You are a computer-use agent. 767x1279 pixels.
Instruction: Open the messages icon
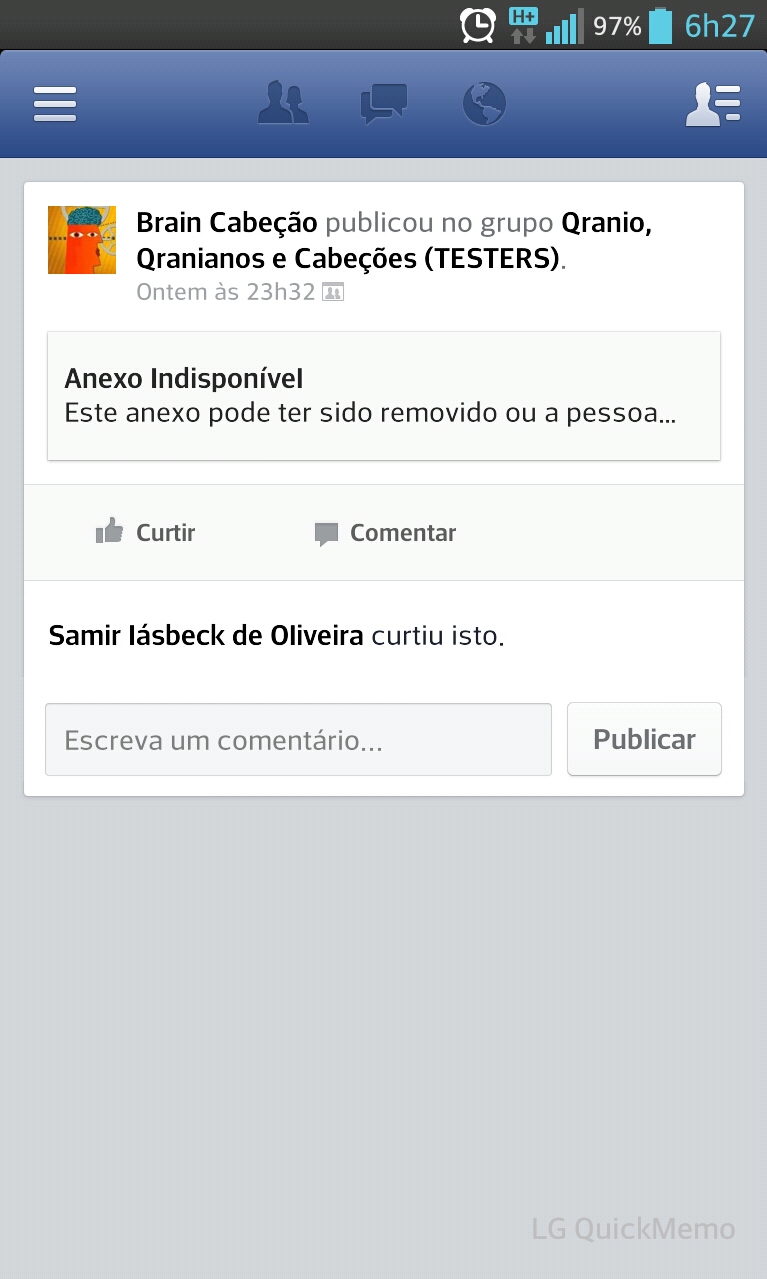[383, 104]
